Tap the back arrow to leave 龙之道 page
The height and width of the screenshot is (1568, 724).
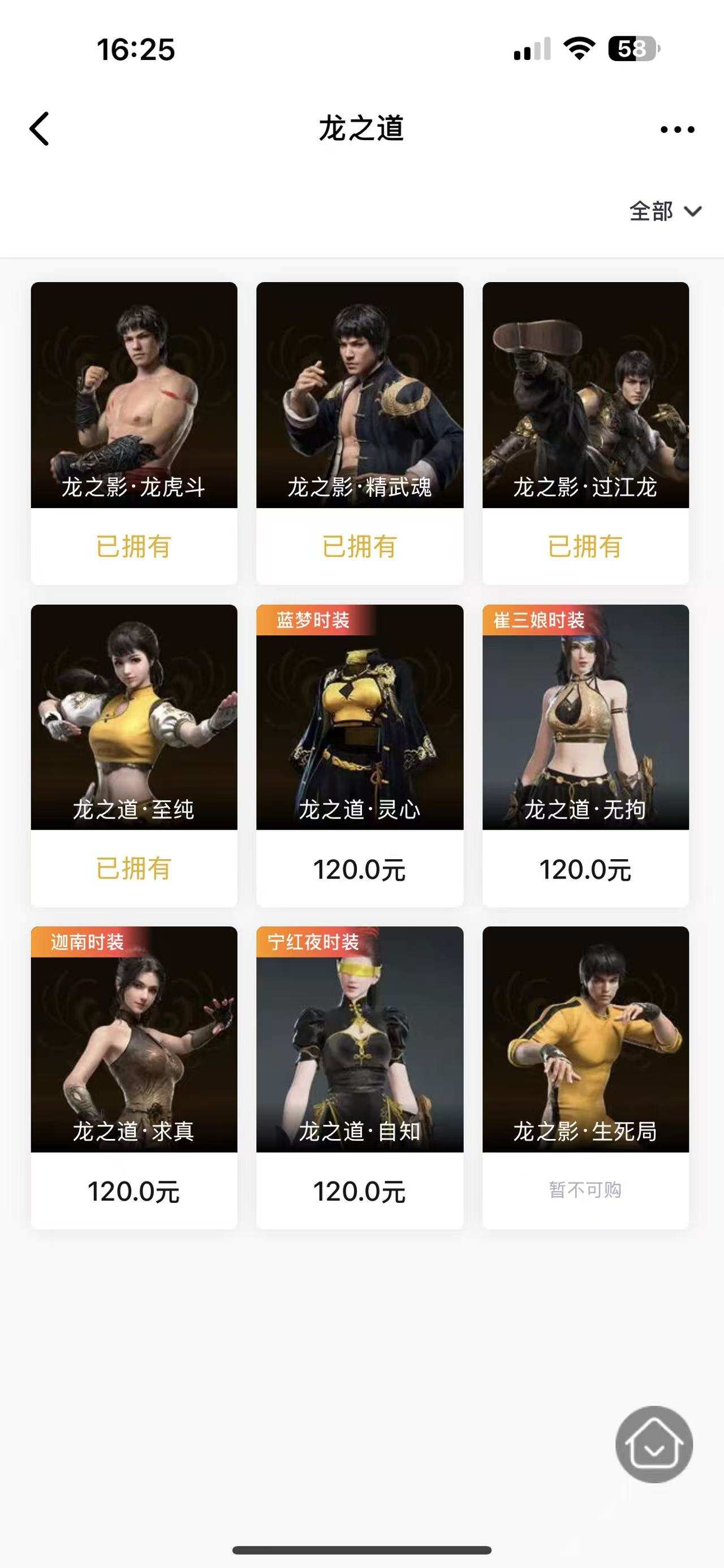39,129
